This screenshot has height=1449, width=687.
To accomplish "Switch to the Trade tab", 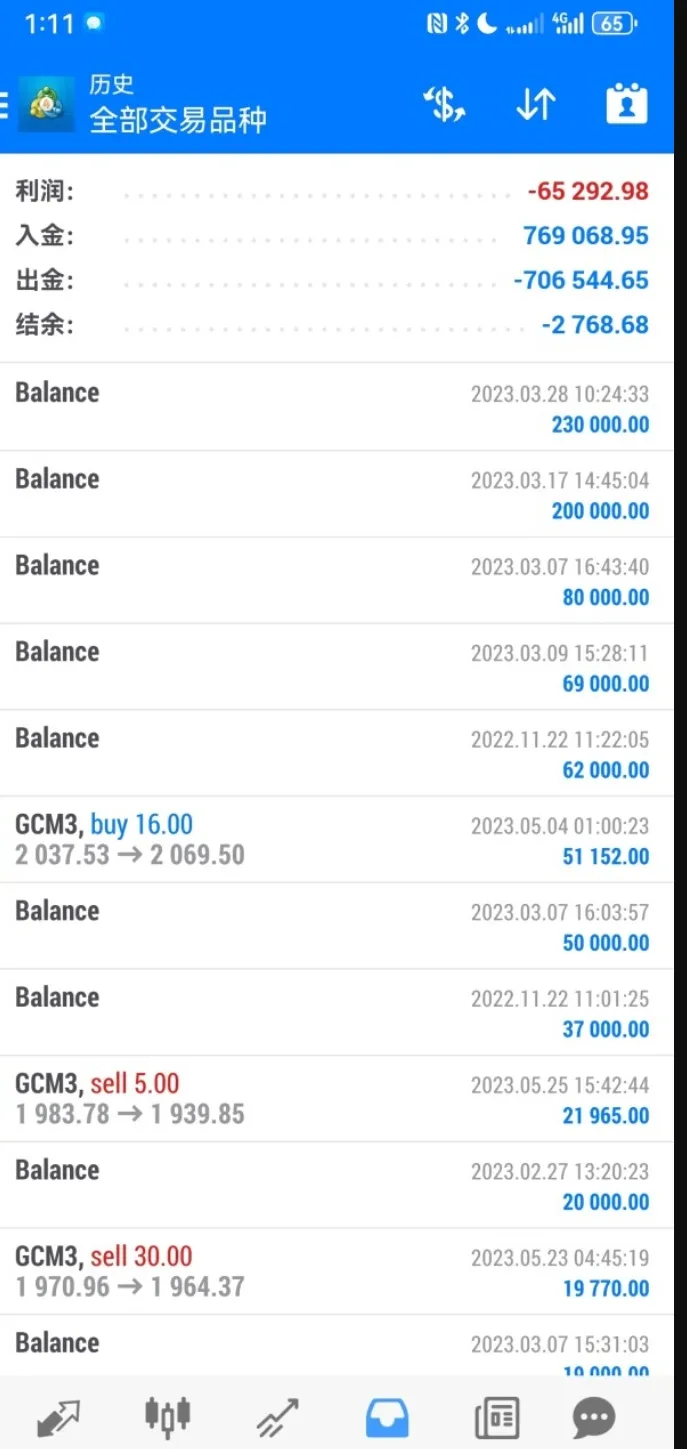I will point(277,1417).
